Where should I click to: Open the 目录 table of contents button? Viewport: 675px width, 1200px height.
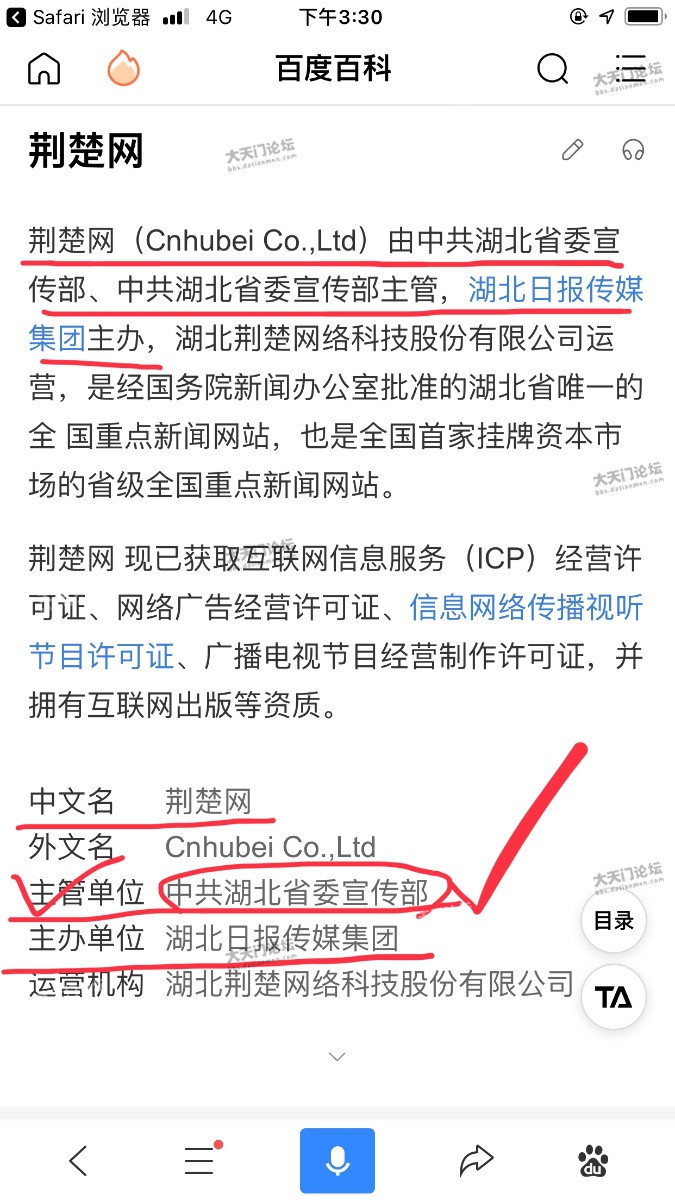(613, 921)
